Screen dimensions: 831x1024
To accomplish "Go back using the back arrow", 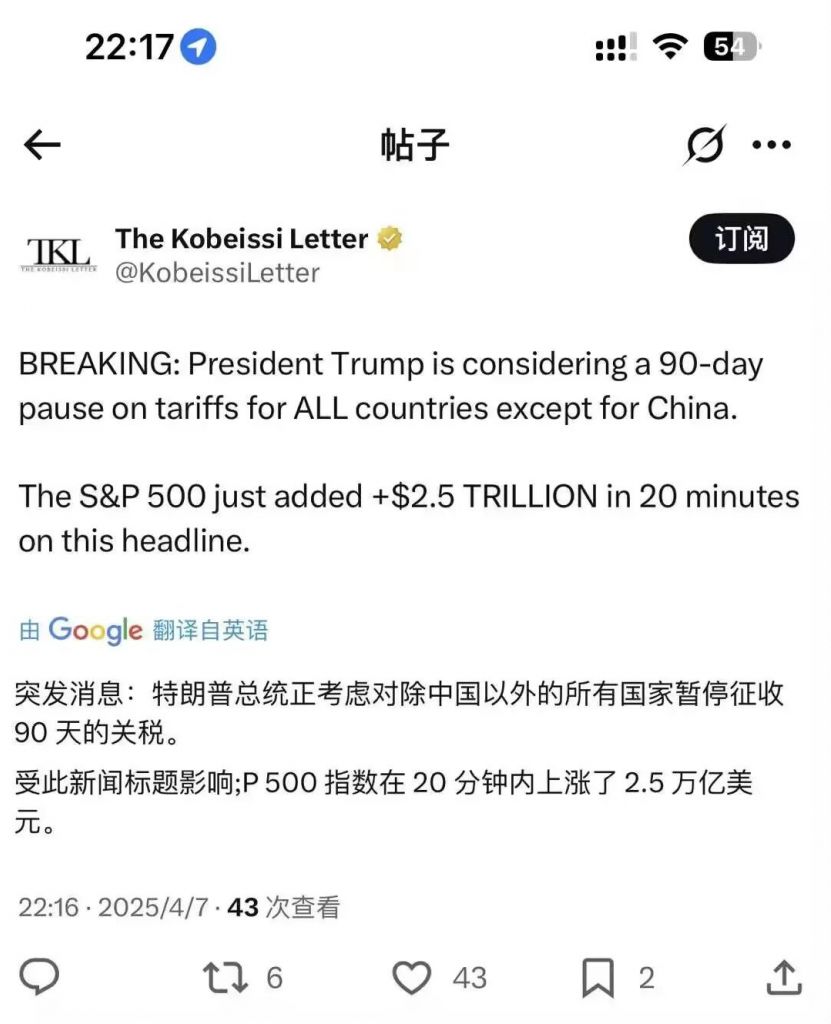I will point(42,146).
